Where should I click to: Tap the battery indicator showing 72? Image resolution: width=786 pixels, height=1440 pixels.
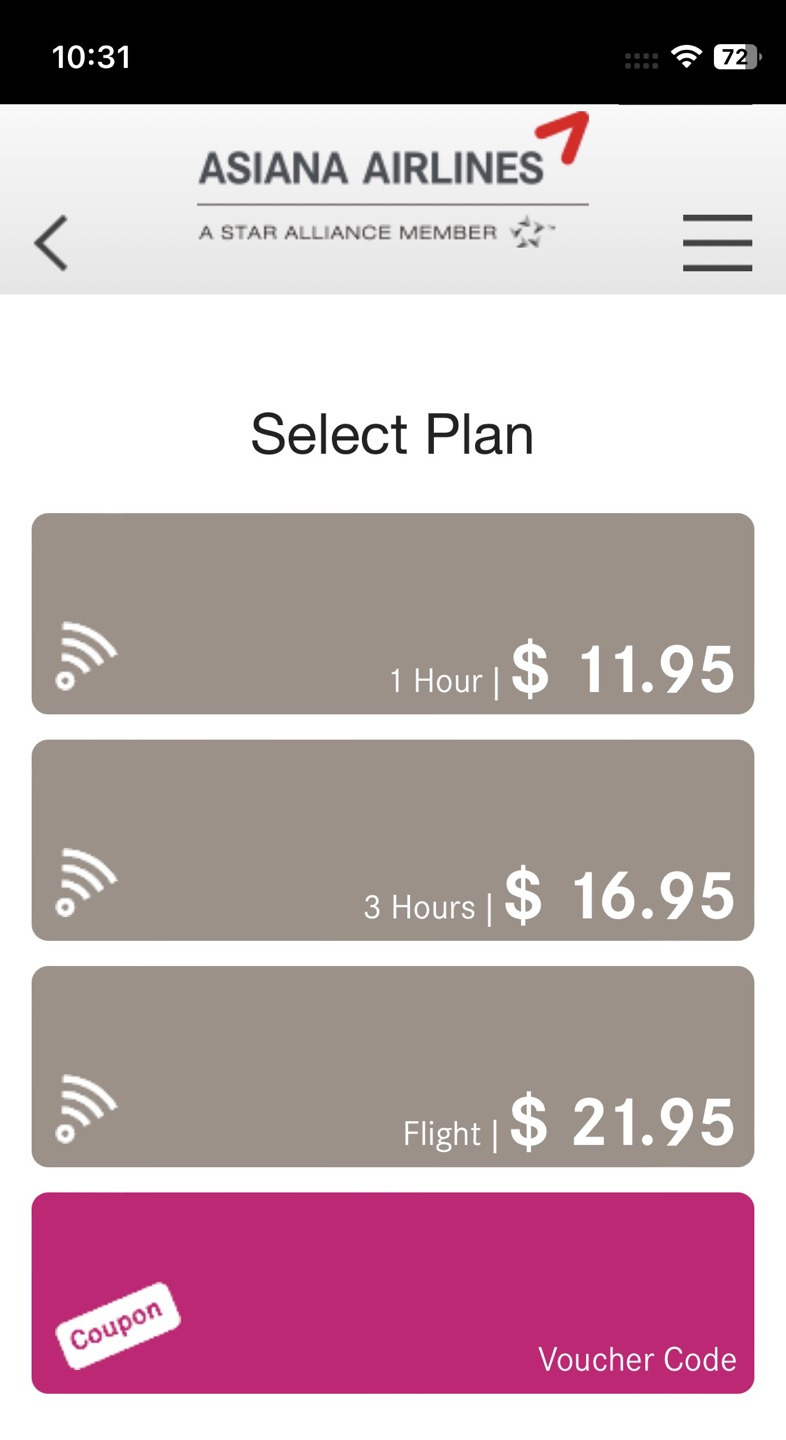735,57
